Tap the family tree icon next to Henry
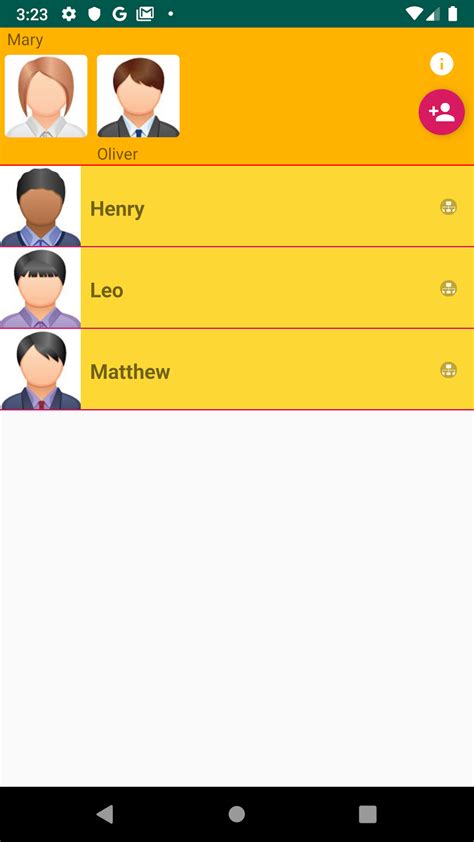The height and width of the screenshot is (842, 474). coord(449,207)
